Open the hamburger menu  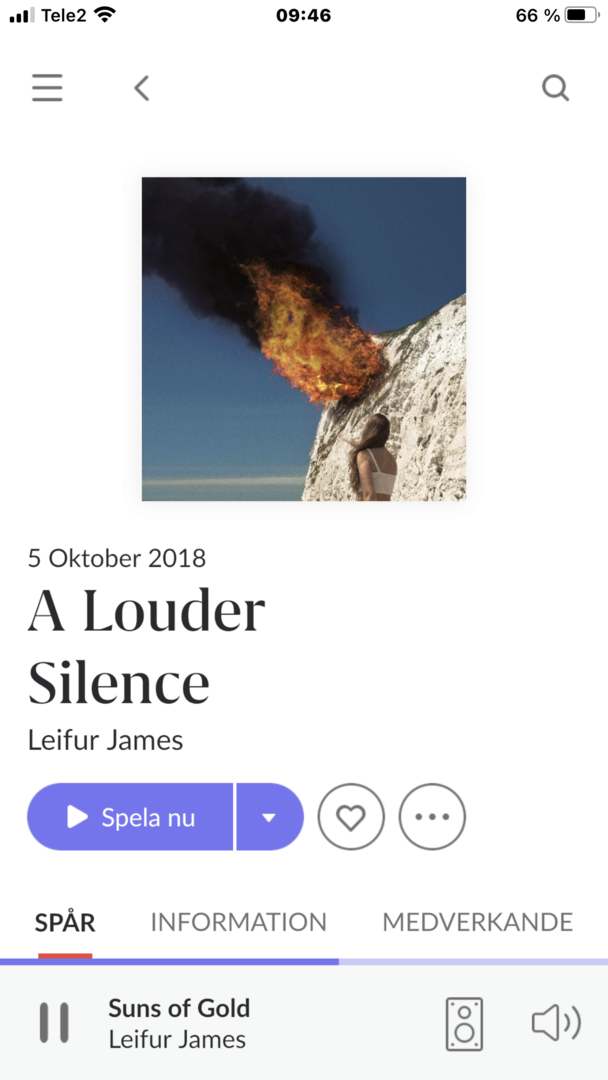(47, 87)
